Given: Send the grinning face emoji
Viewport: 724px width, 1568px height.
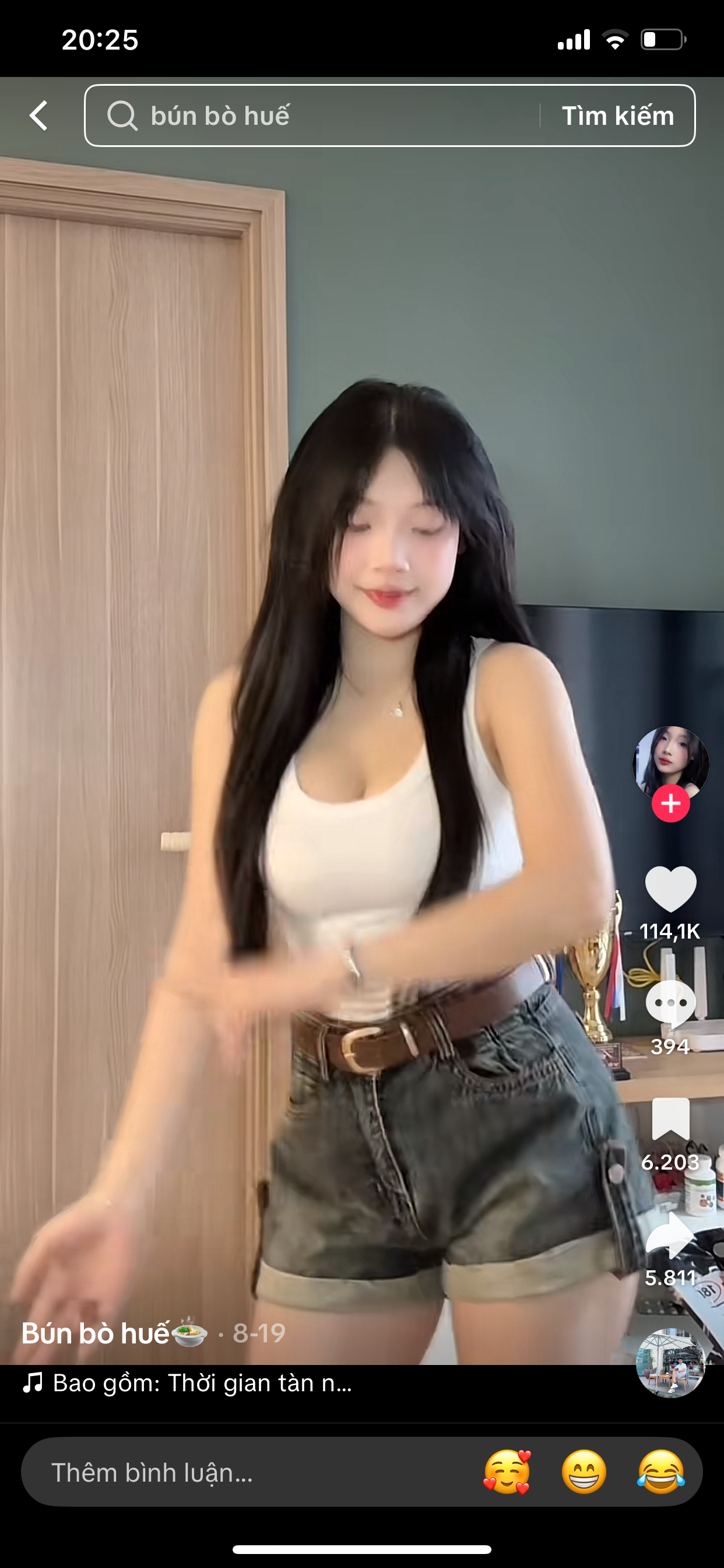Looking at the screenshot, I should pyautogui.click(x=584, y=1472).
